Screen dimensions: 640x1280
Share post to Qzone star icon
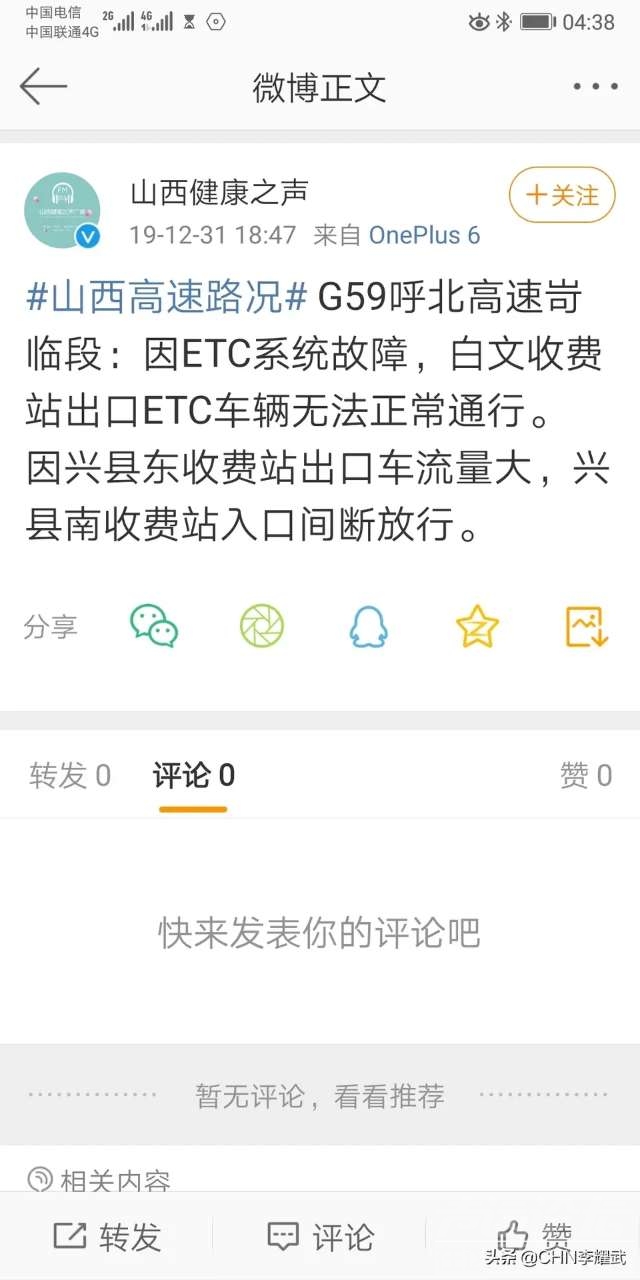(477, 626)
